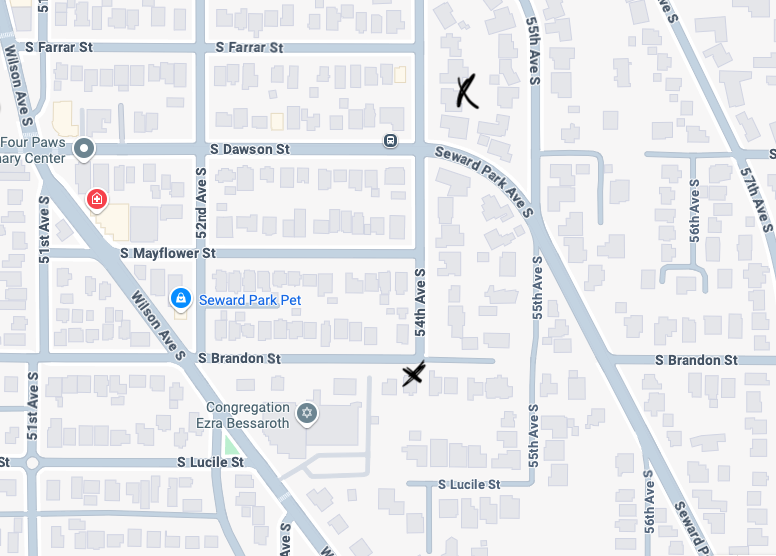Open the Four Paws Veterinary Center pin
Image resolution: width=776 pixels, height=556 pixels.
click(84, 149)
